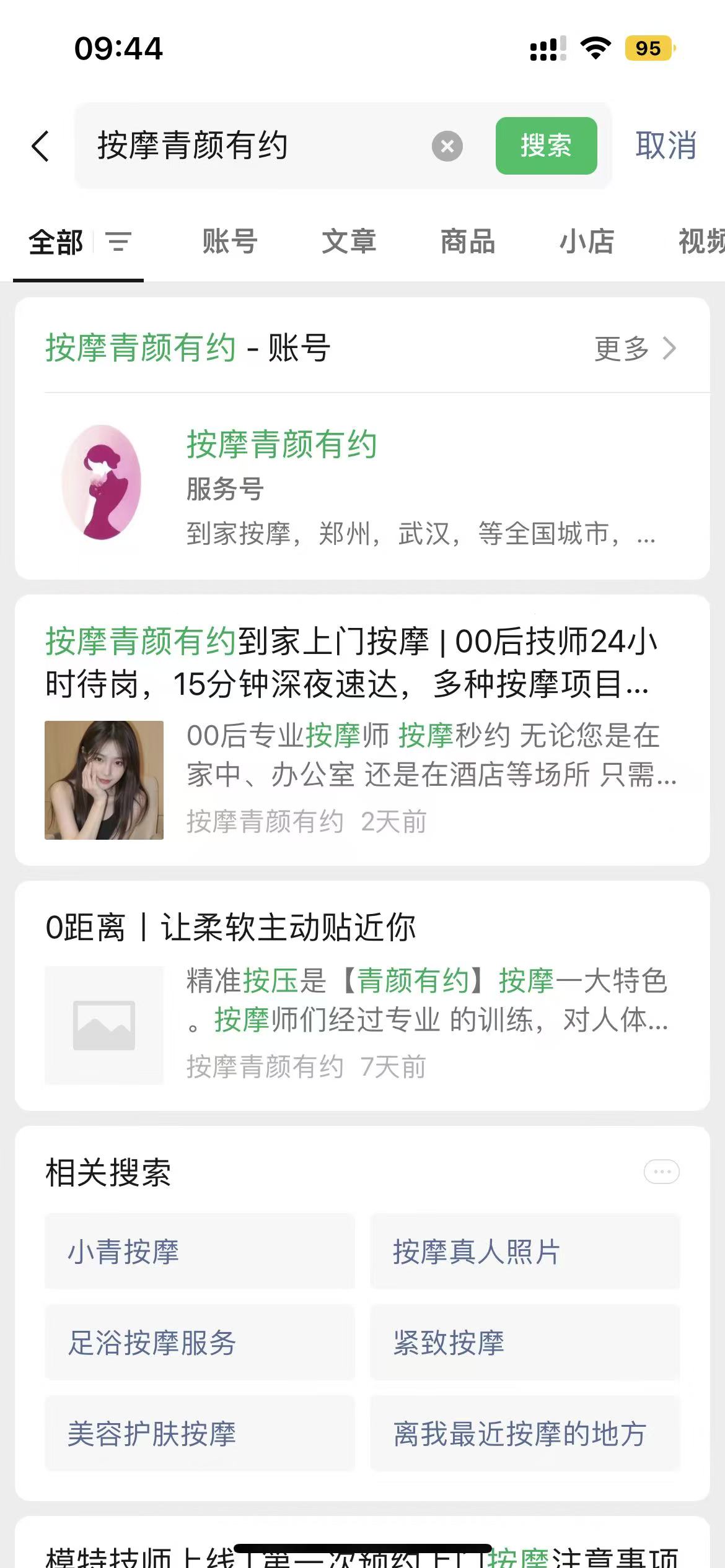Search the related term 小青按摩

(200, 1252)
